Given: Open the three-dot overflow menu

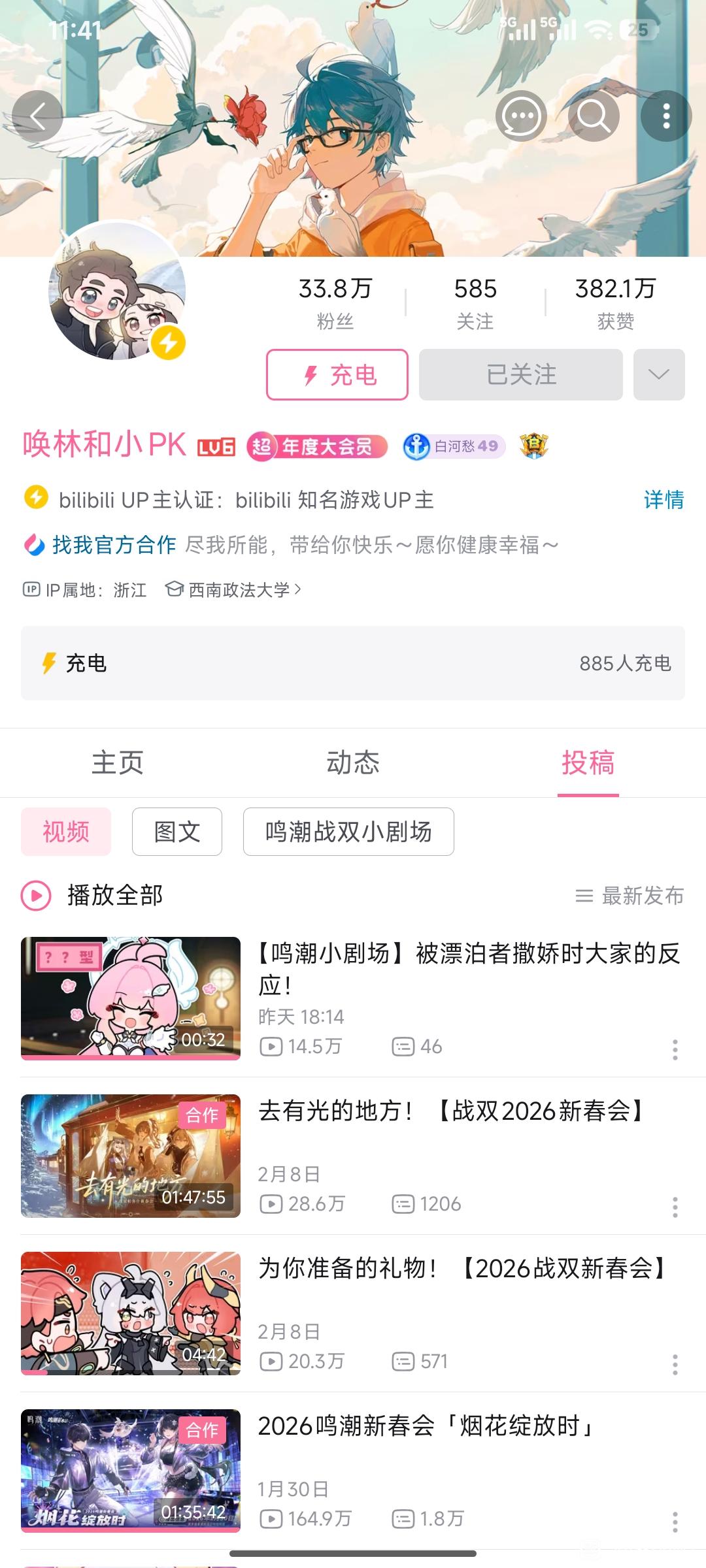Looking at the screenshot, I should click(666, 116).
